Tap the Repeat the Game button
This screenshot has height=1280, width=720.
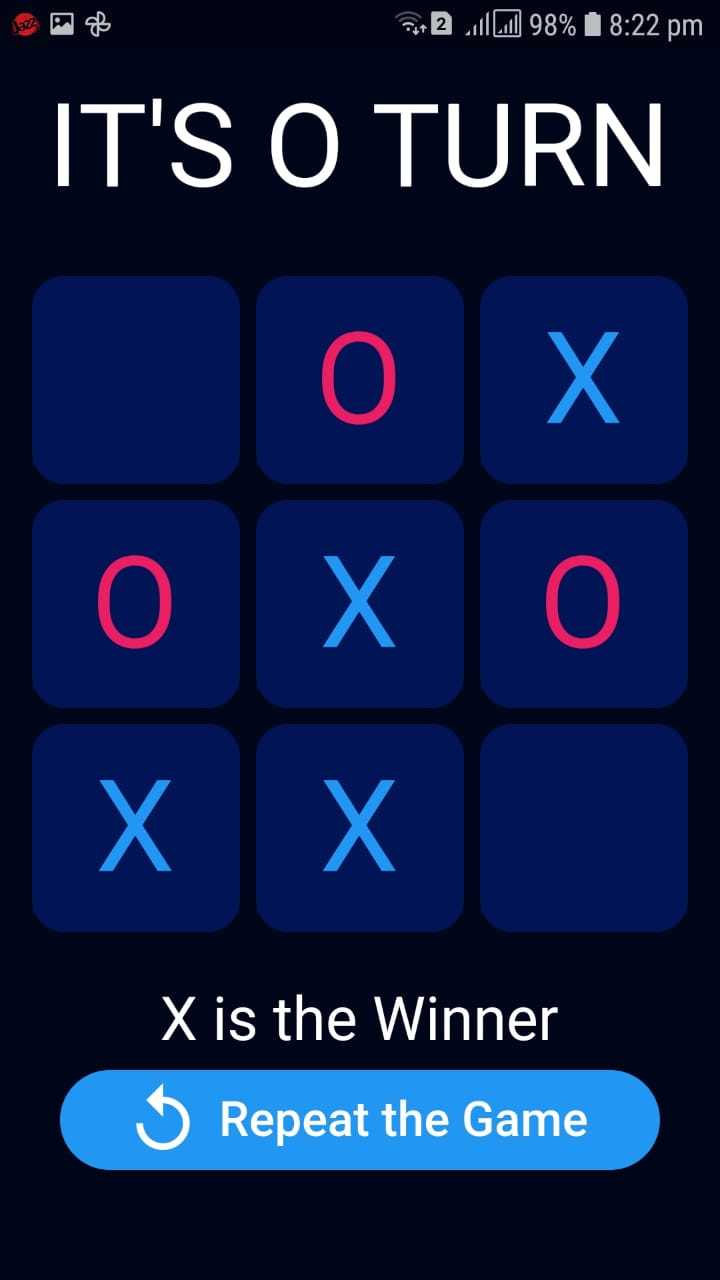coord(360,1120)
